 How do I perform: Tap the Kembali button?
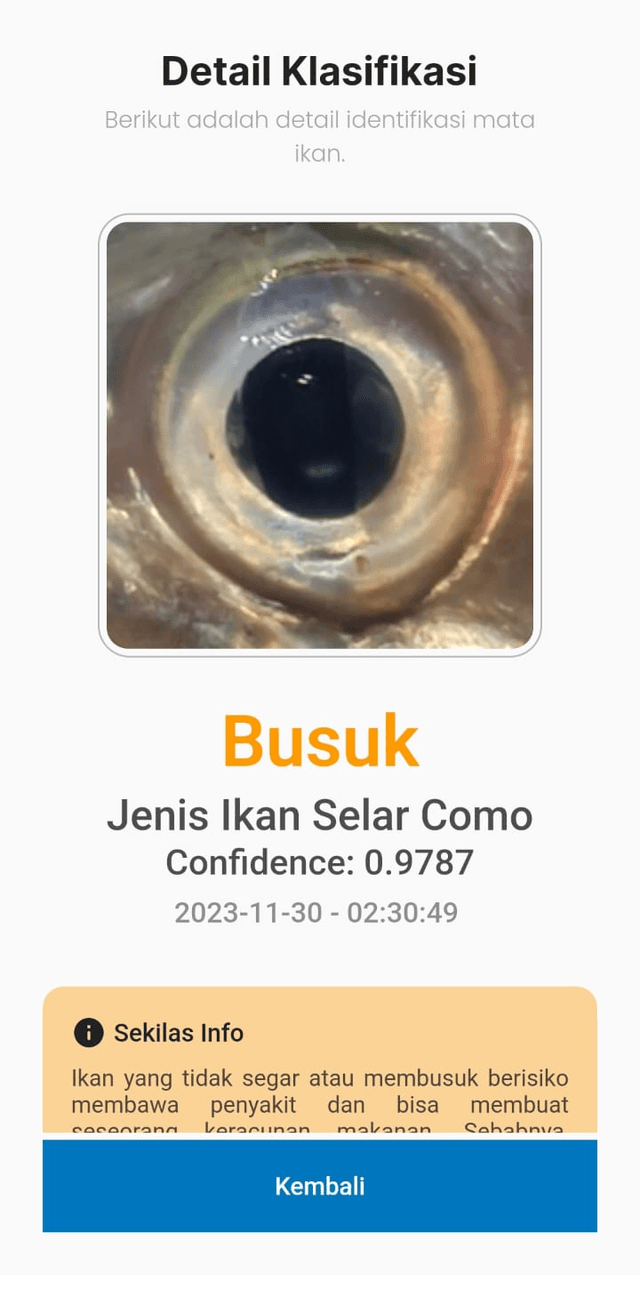click(319, 1186)
